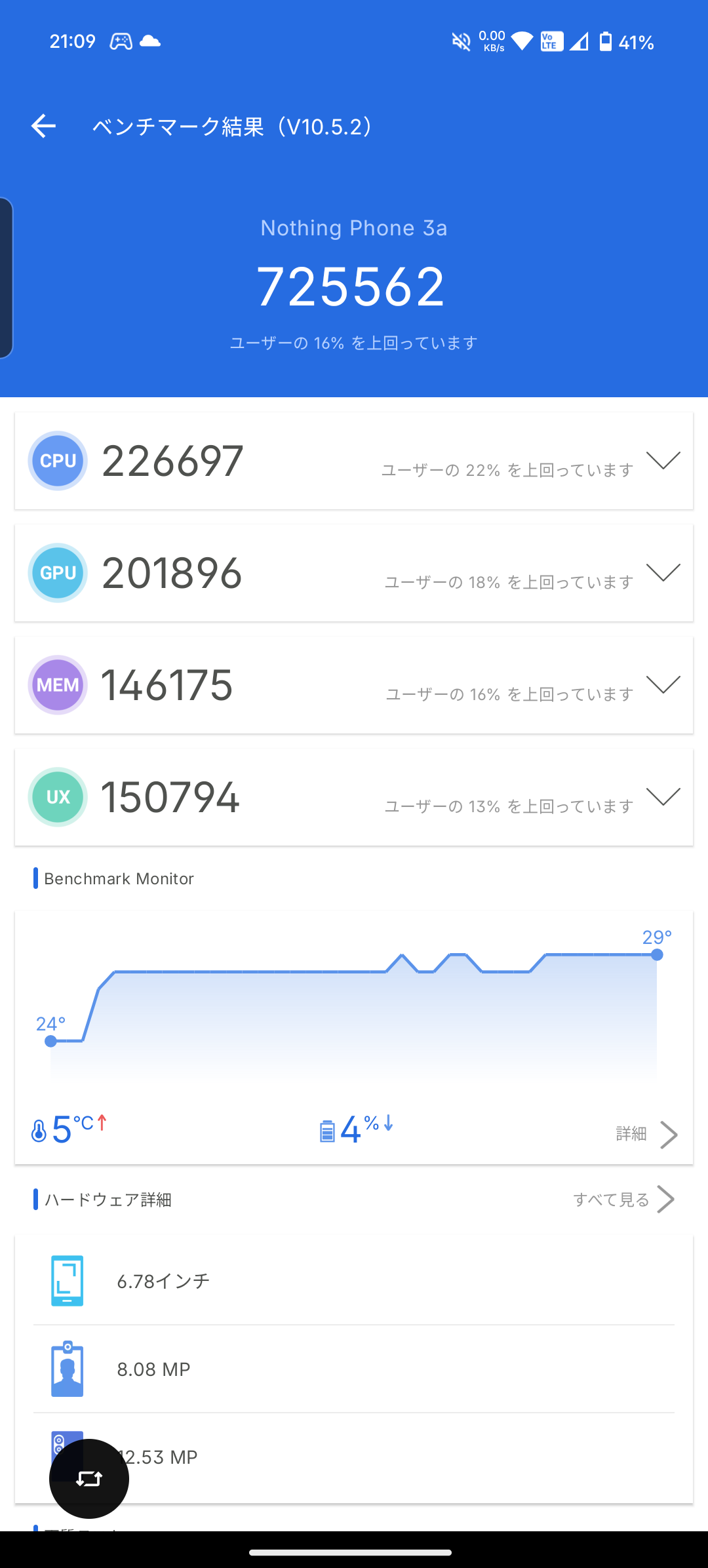Expand the GPU score breakdown
The width and height of the screenshot is (708, 1568).
click(663, 572)
